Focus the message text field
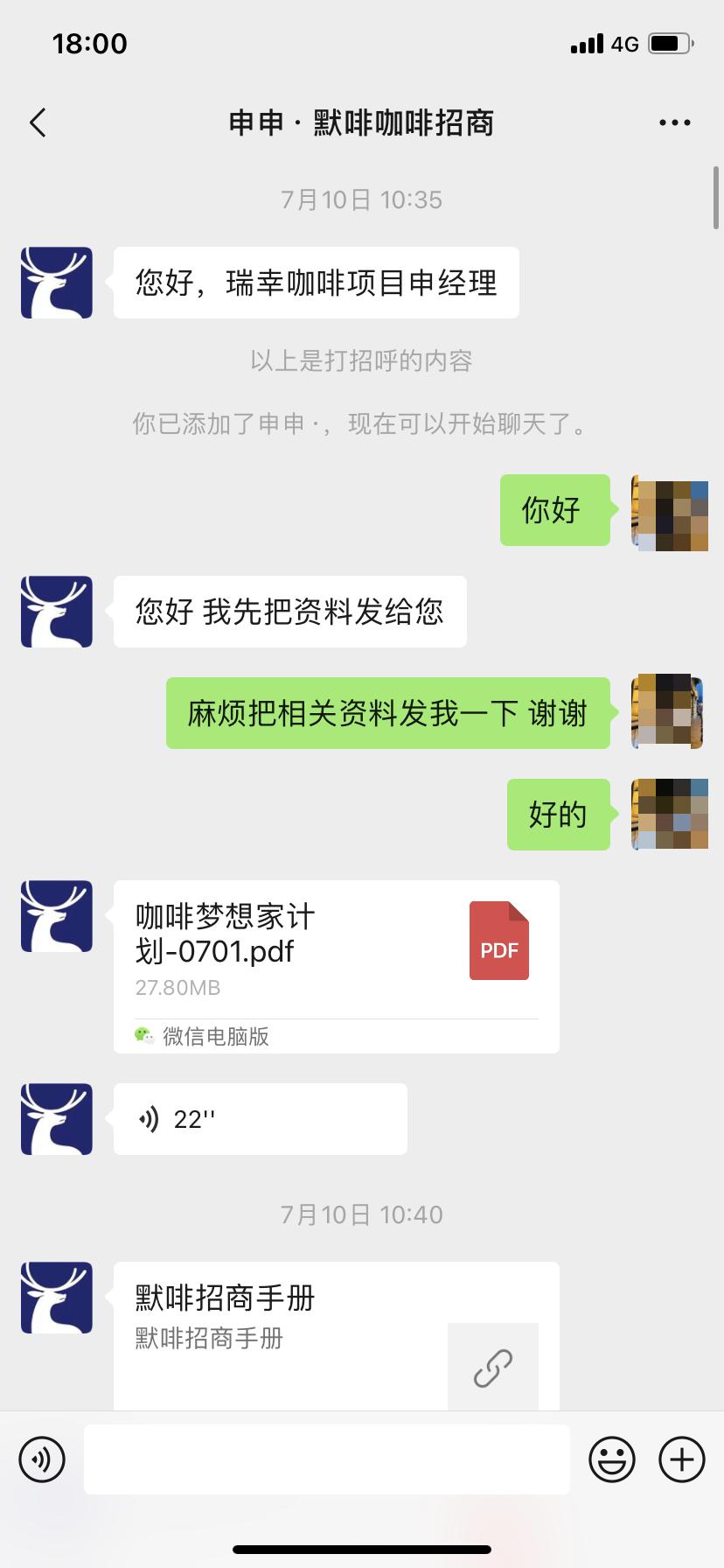Screen dimensions: 724x1568 click(326, 1459)
